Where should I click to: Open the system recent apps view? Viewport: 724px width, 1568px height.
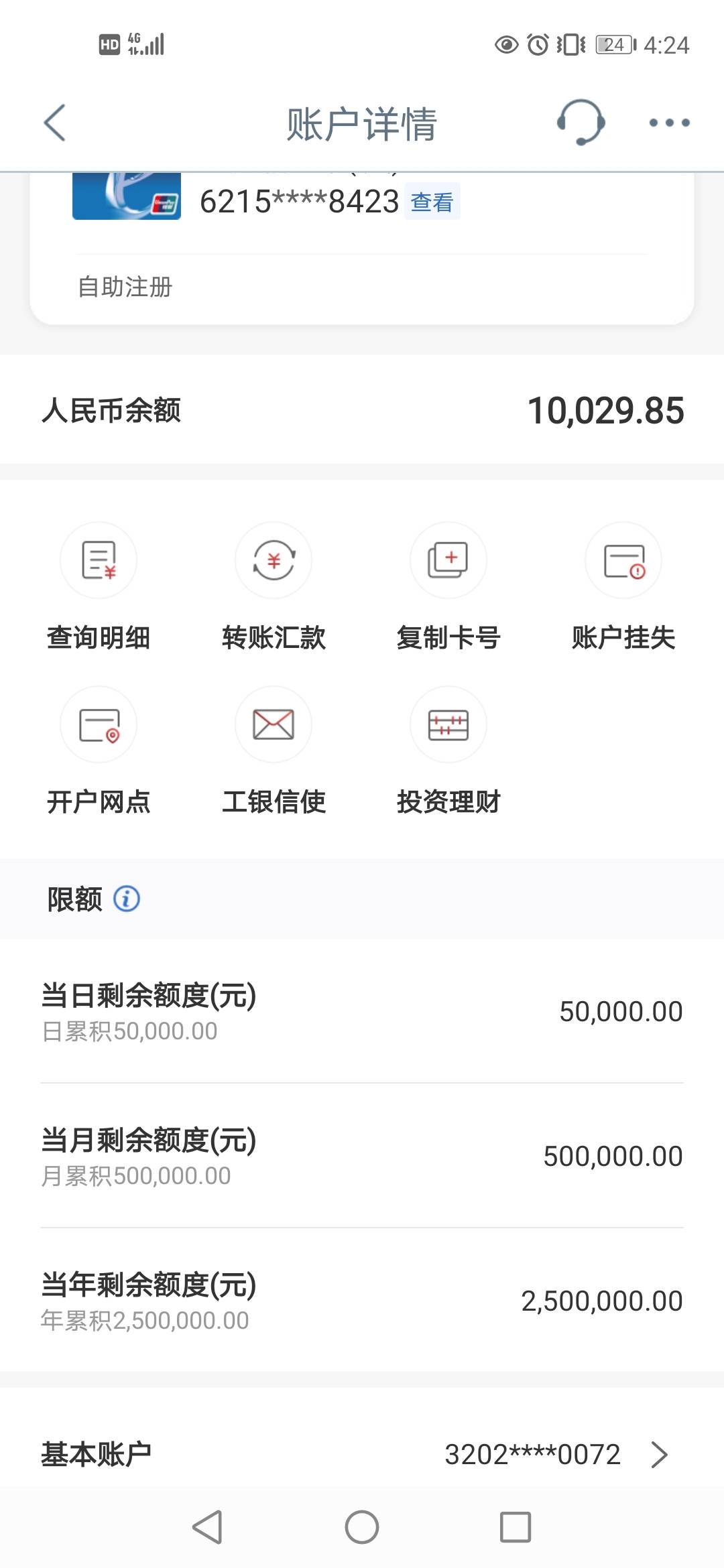(x=516, y=1527)
